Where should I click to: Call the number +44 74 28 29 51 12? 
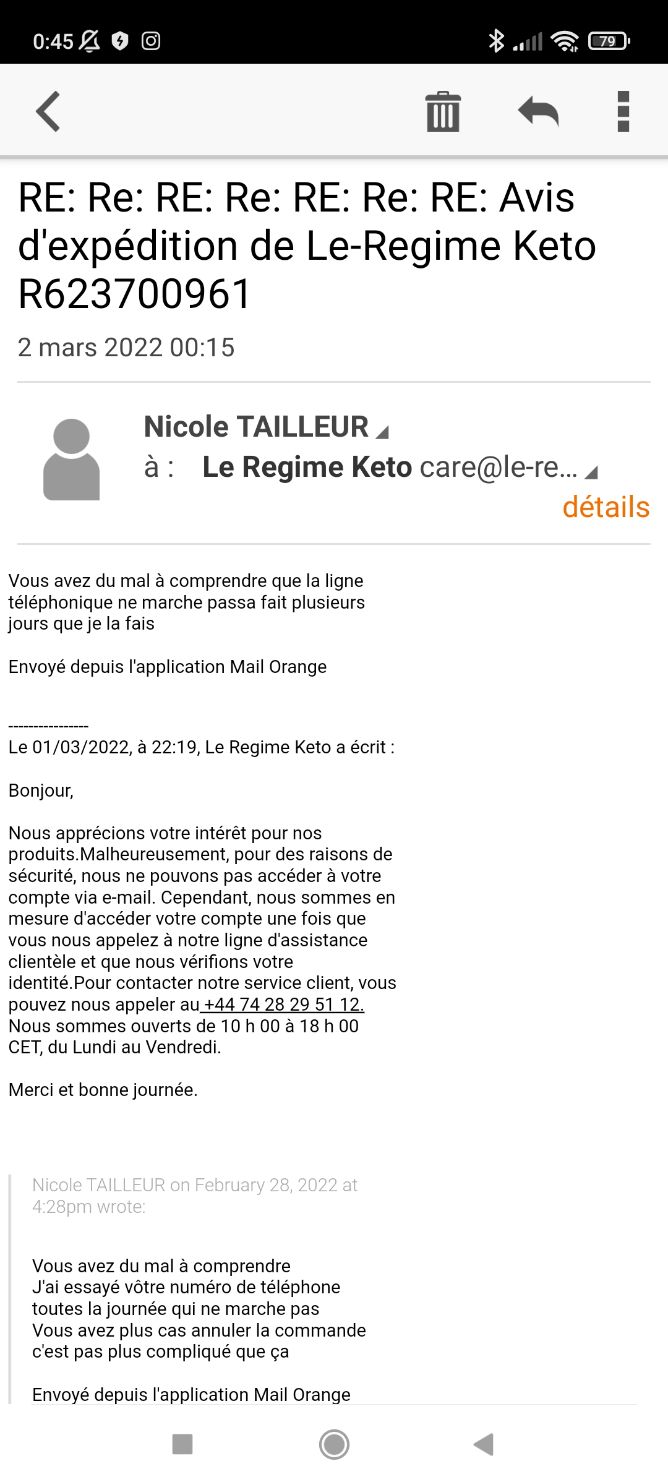(283, 1004)
